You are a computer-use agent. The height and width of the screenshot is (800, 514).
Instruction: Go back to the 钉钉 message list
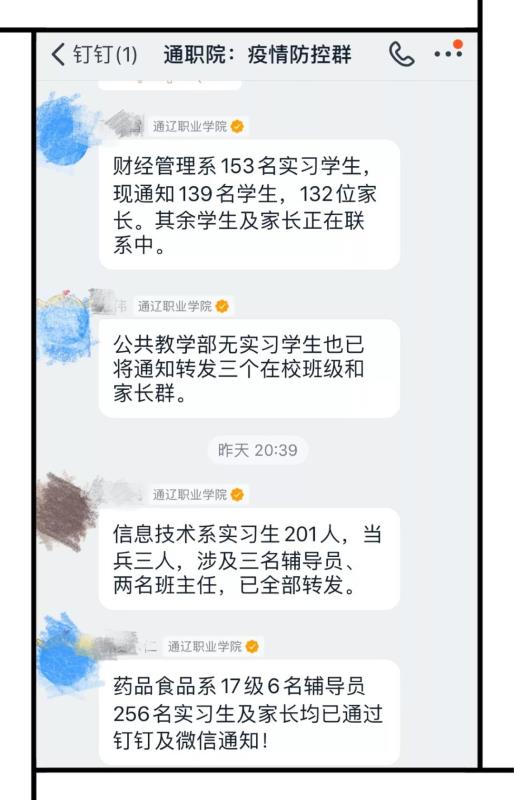[x=94, y=54]
